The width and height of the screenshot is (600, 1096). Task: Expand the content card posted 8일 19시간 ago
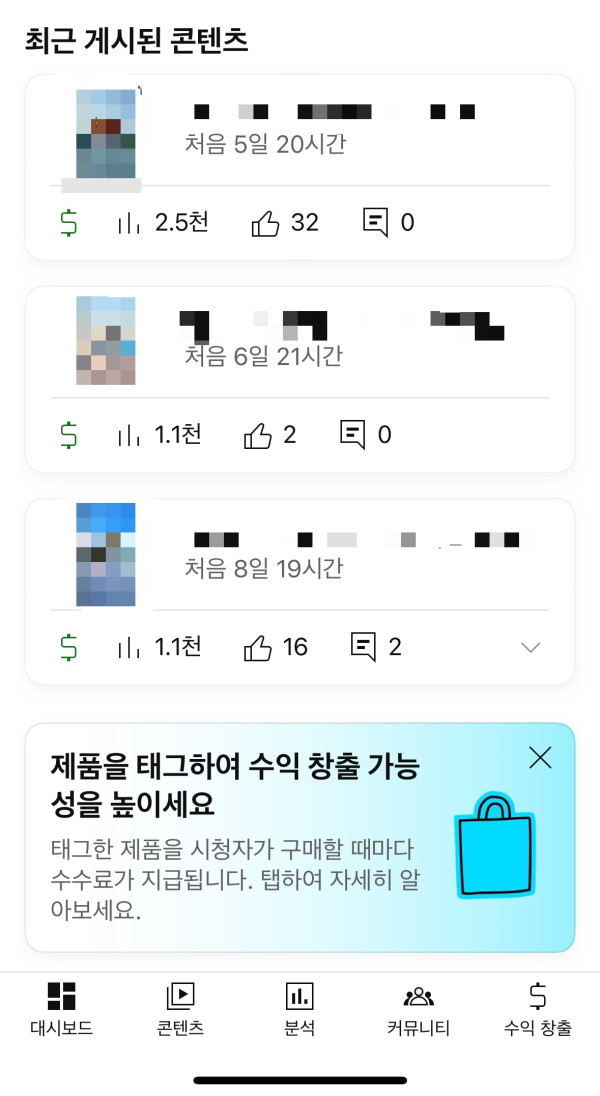pos(531,648)
